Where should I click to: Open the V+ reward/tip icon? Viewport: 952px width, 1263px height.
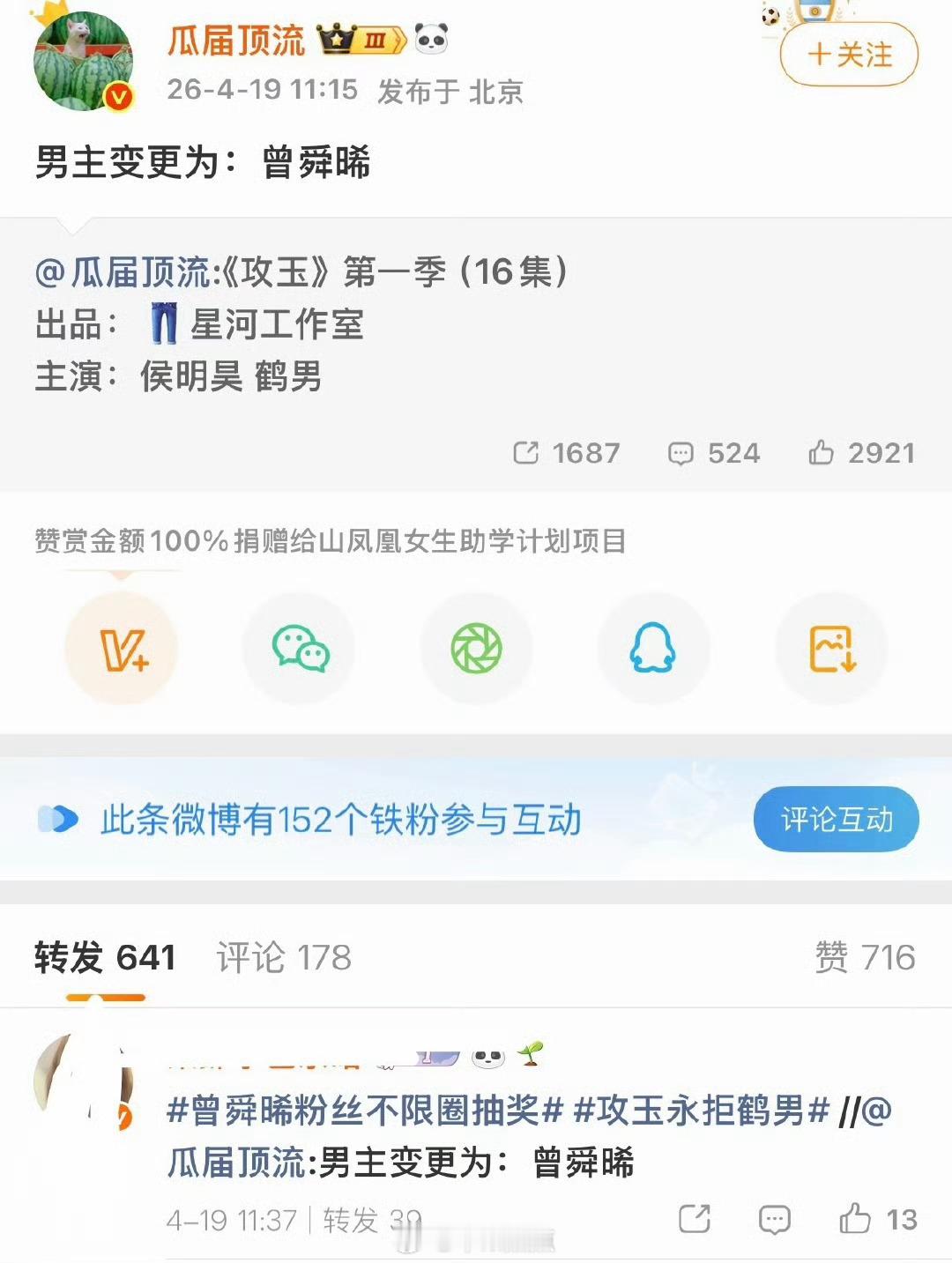(x=122, y=648)
